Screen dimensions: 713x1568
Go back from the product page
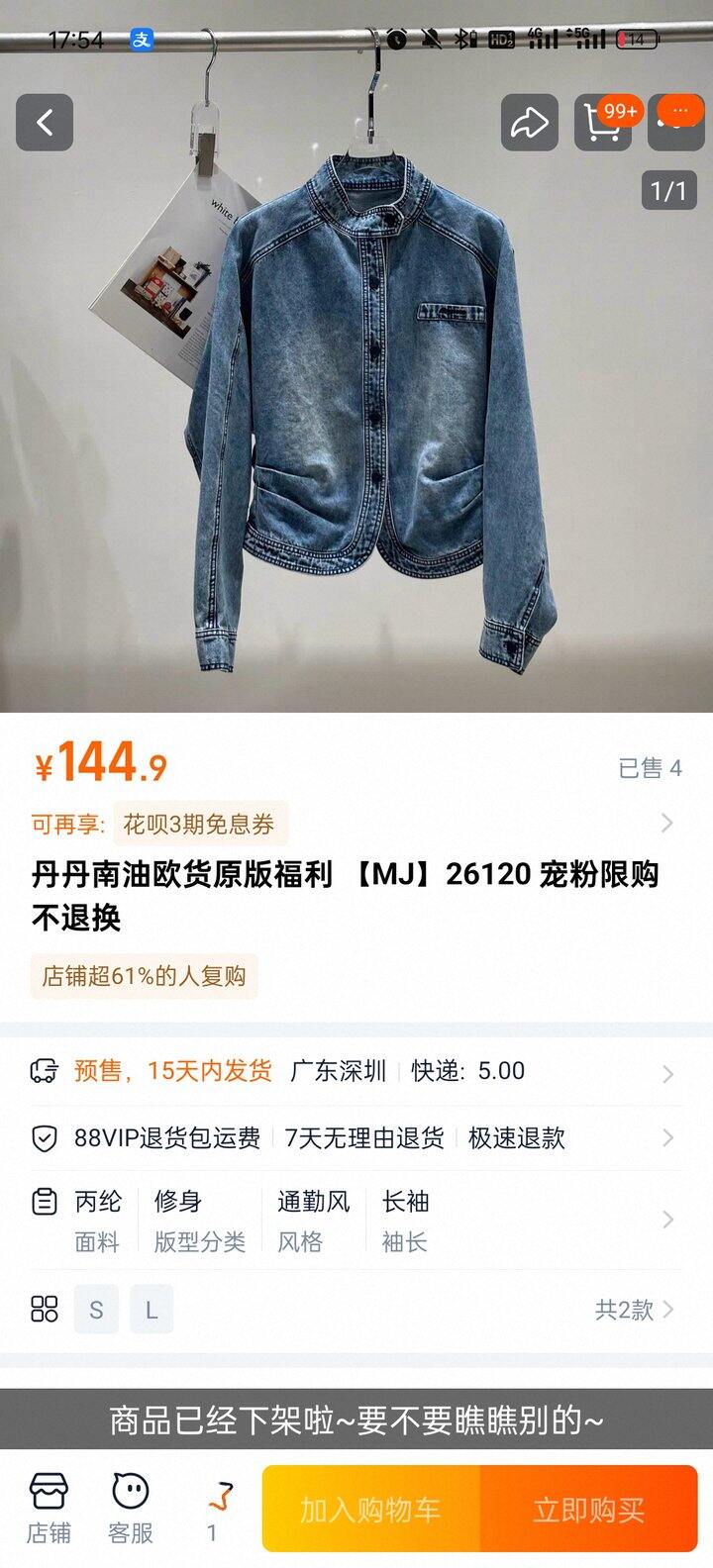pyautogui.click(x=45, y=123)
